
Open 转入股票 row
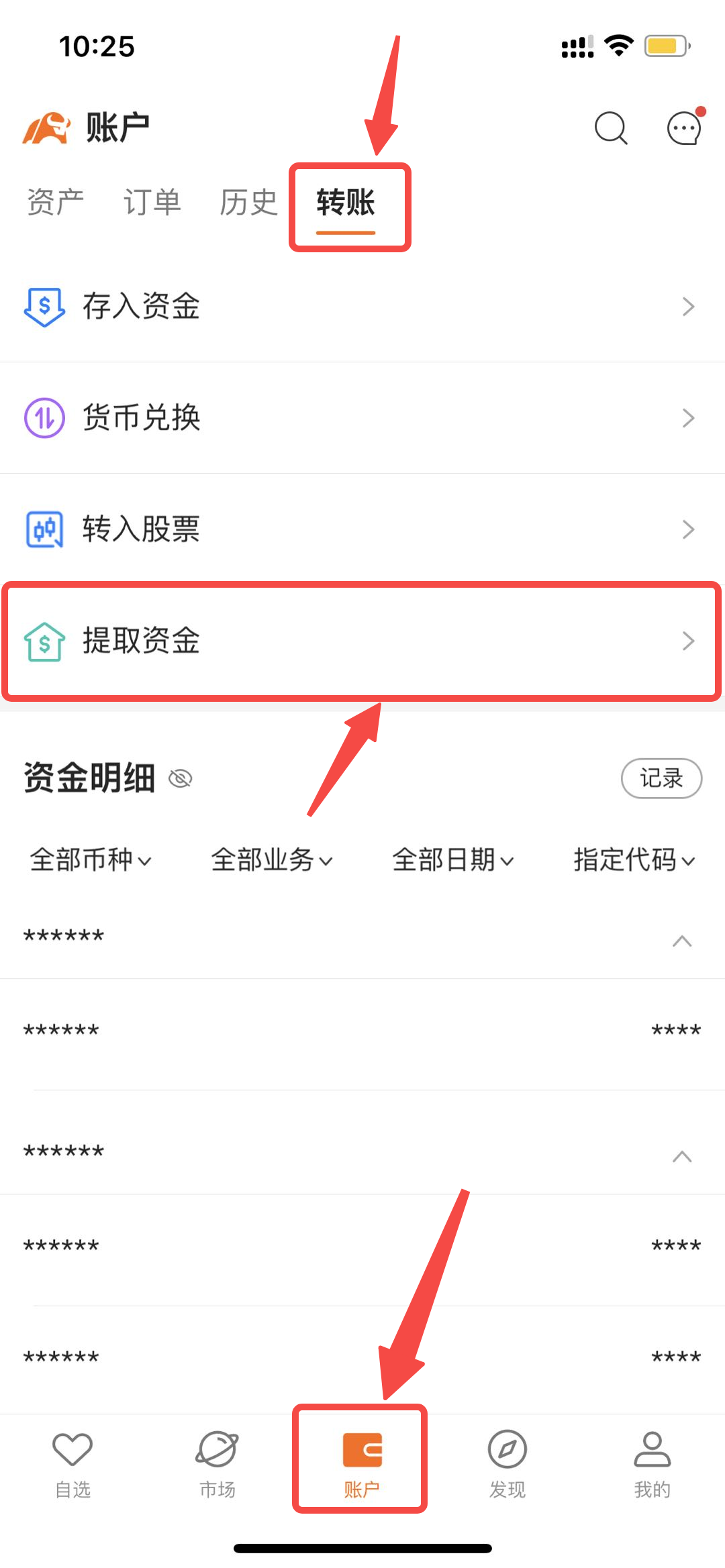click(362, 529)
